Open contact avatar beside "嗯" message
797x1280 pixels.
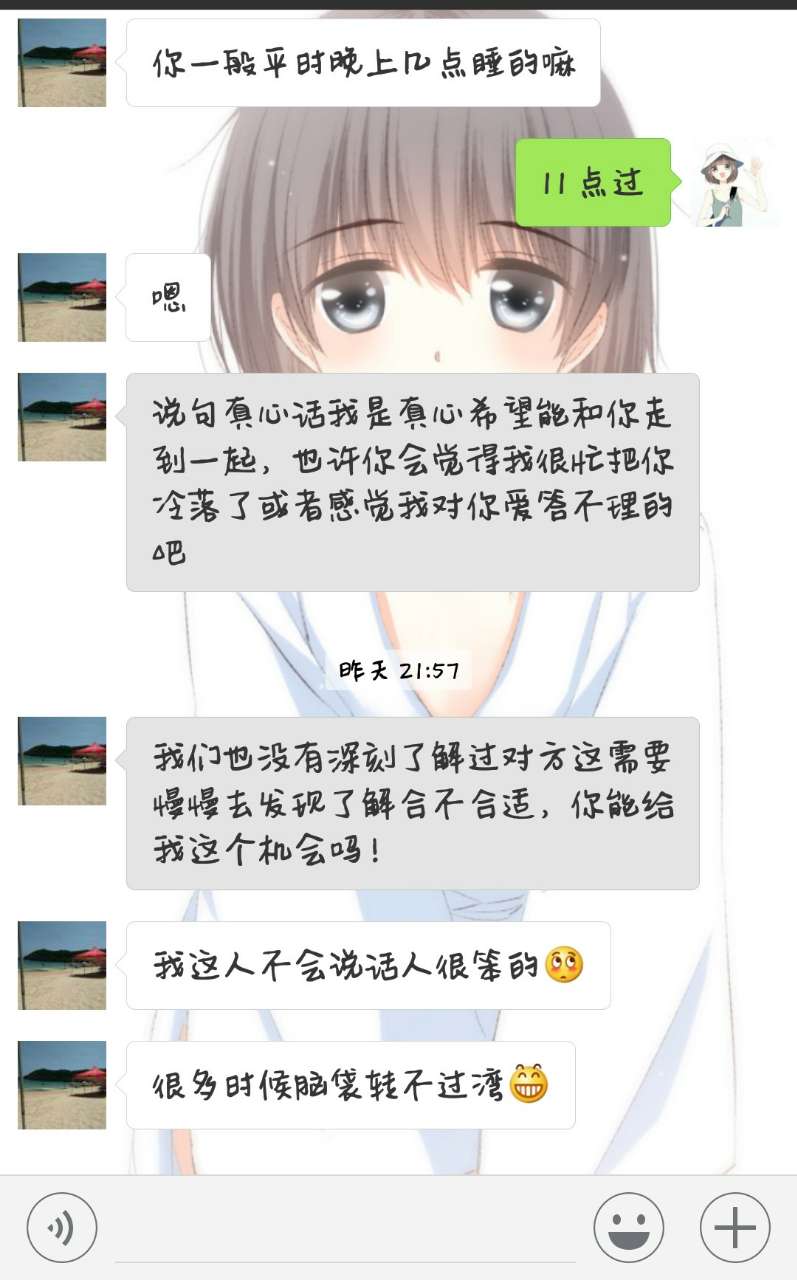62,297
